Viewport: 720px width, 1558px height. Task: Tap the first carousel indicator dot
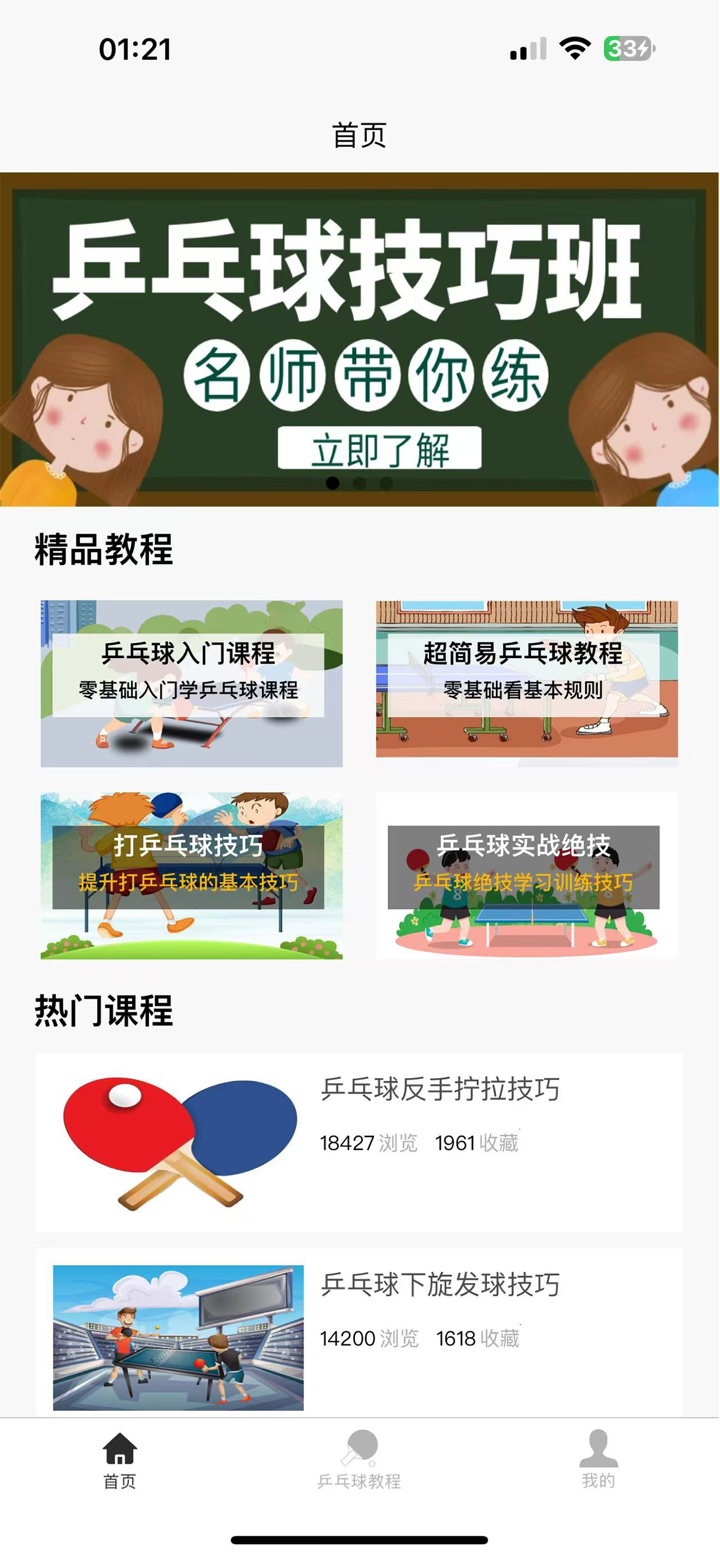click(x=331, y=483)
